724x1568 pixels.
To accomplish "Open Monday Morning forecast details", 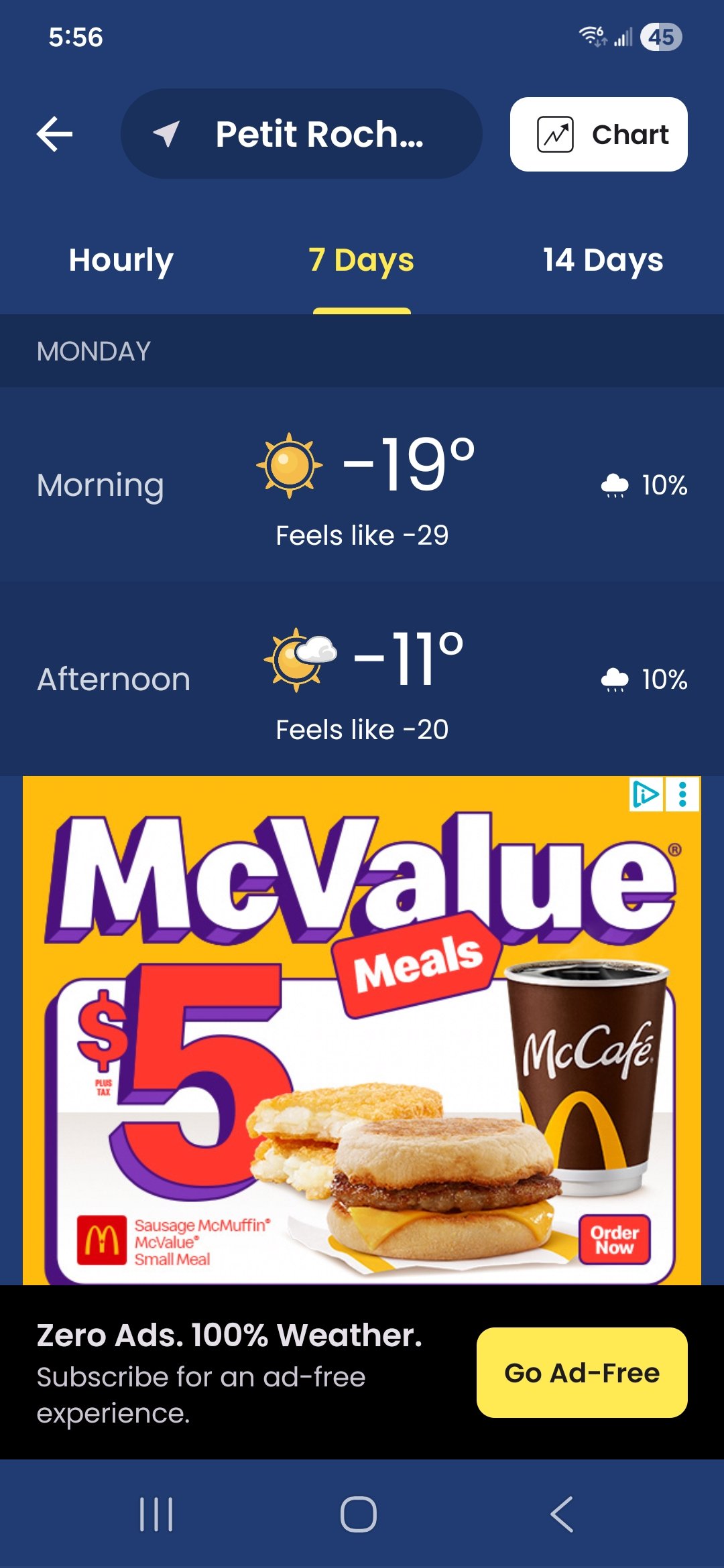I will tap(362, 485).
